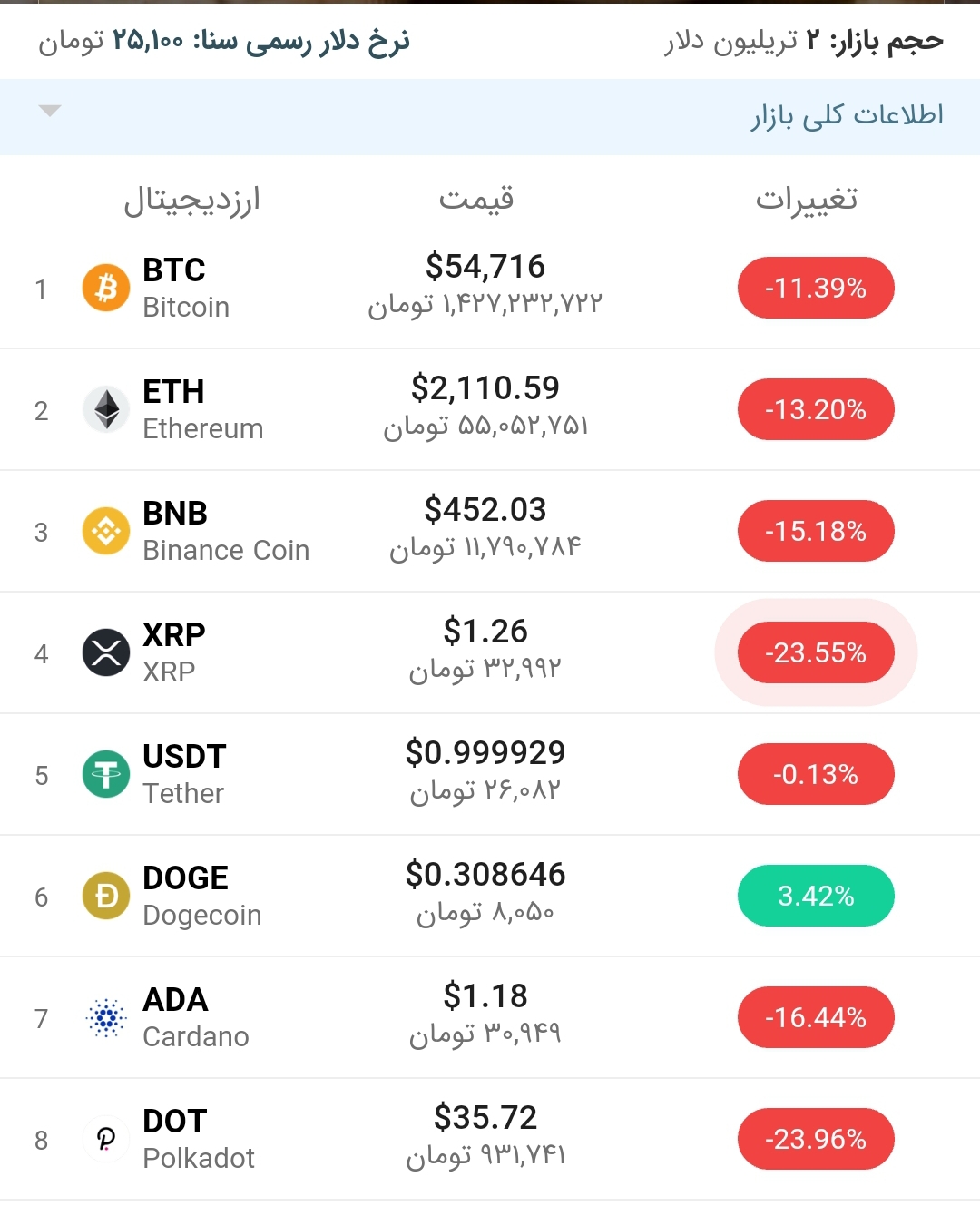The image size is (980, 1206).
Task: Select the Binance Coin (BNB) icon
Action: 106,531
